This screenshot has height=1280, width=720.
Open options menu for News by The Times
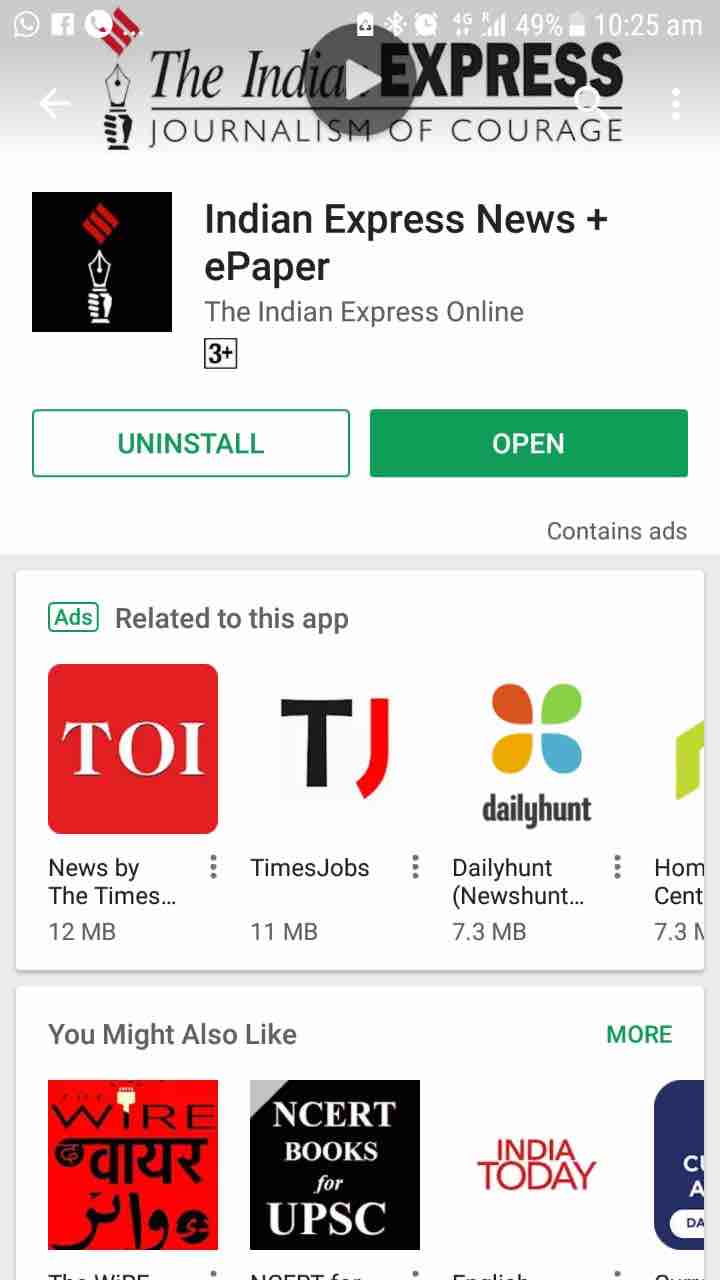[x=213, y=867]
